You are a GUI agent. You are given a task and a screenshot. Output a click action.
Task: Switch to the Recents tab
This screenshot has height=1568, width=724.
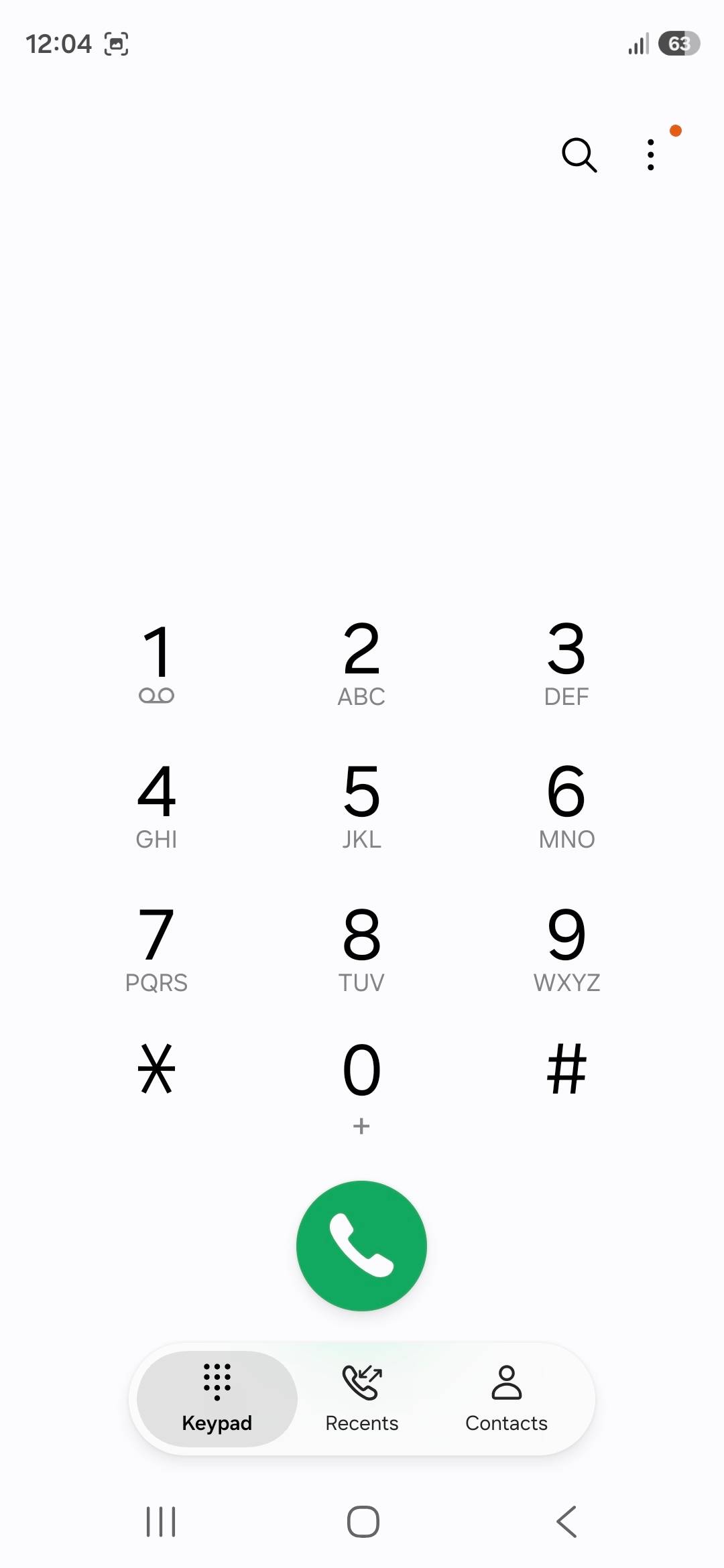[x=362, y=1398]
